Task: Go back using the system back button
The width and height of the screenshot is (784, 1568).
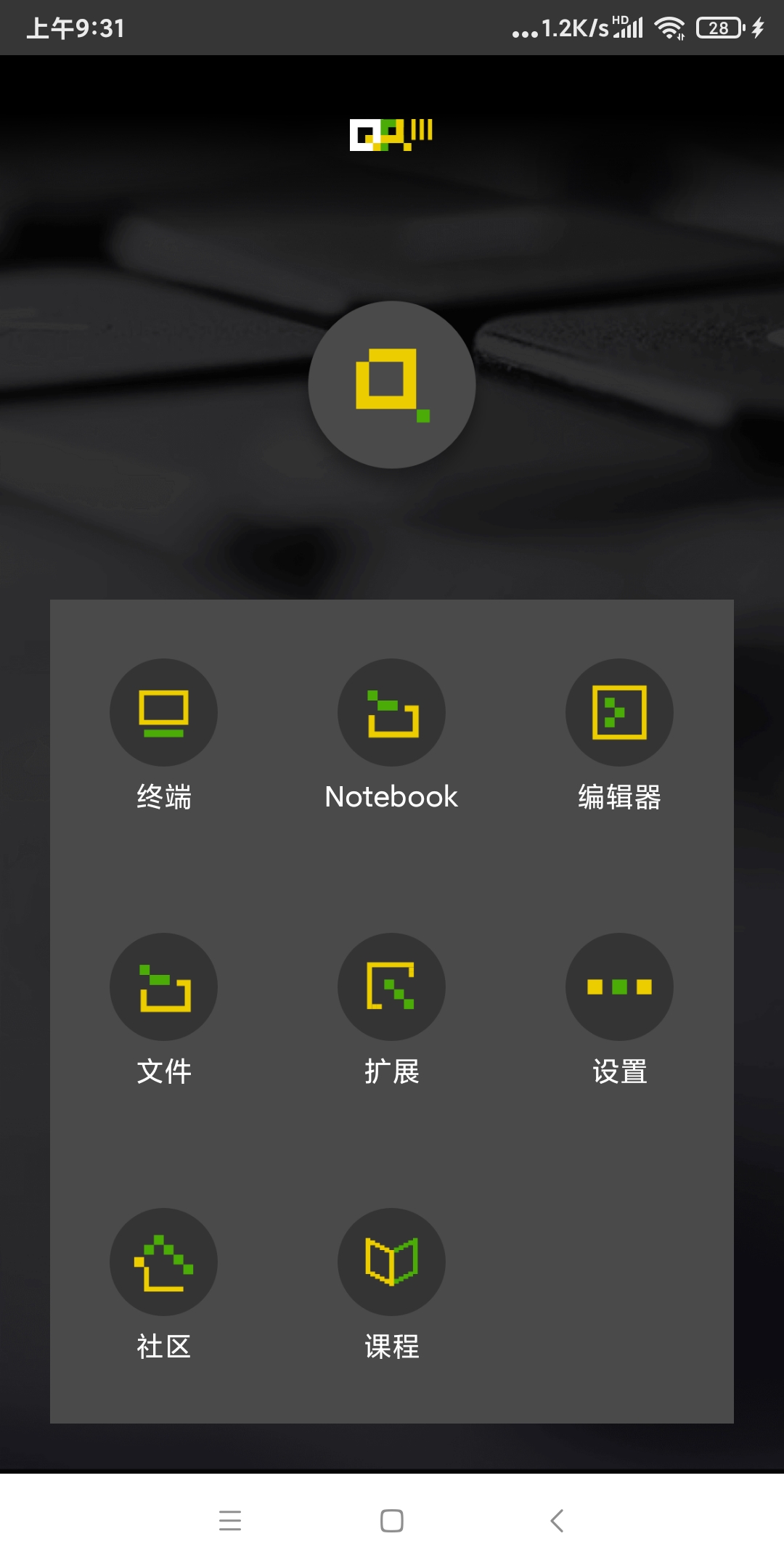Action: tap(557, 1520)
